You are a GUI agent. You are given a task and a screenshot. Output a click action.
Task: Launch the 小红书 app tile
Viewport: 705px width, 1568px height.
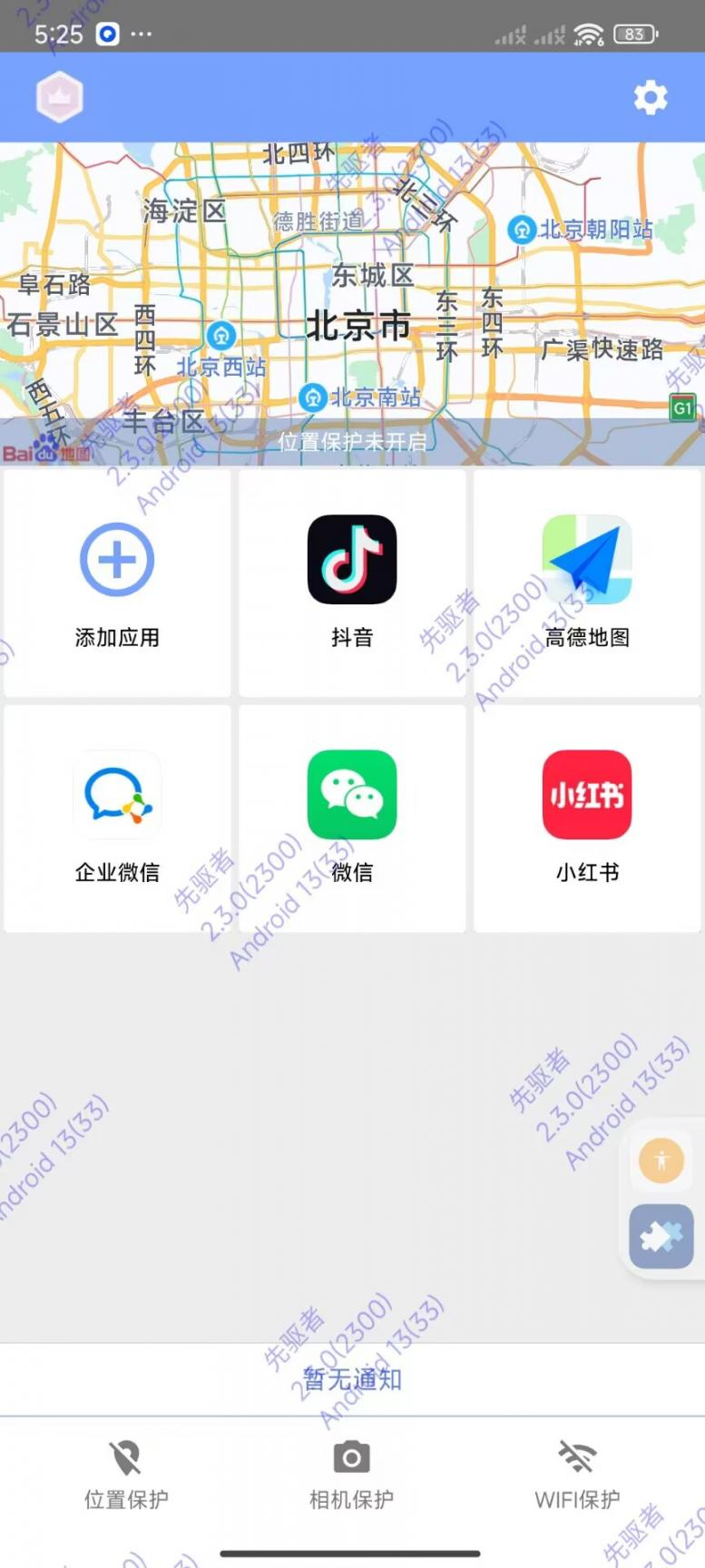pyautogui.click(x=587, y=818)
